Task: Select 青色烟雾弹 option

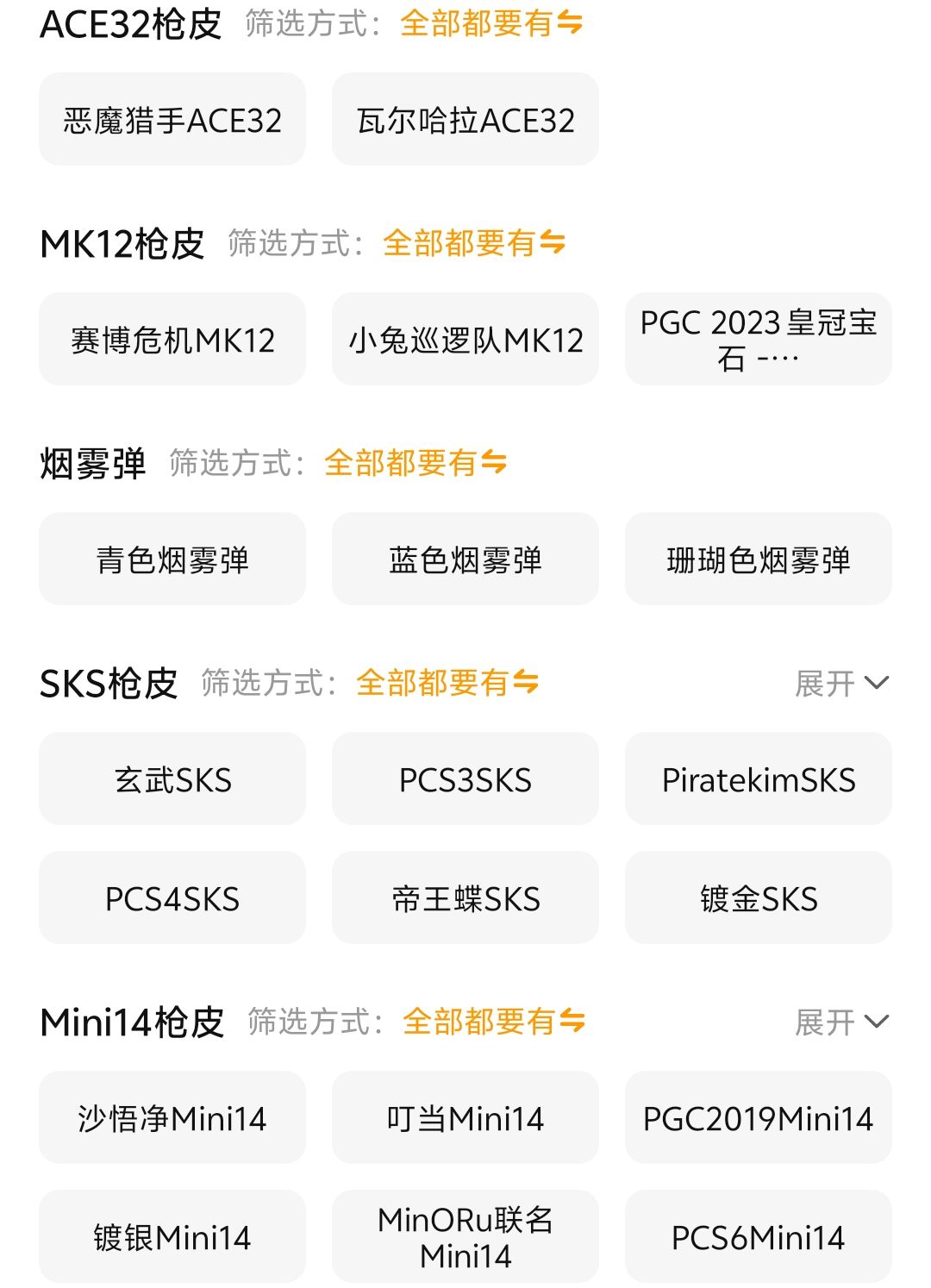Action: pyautogui.click(x=172, y=560)
